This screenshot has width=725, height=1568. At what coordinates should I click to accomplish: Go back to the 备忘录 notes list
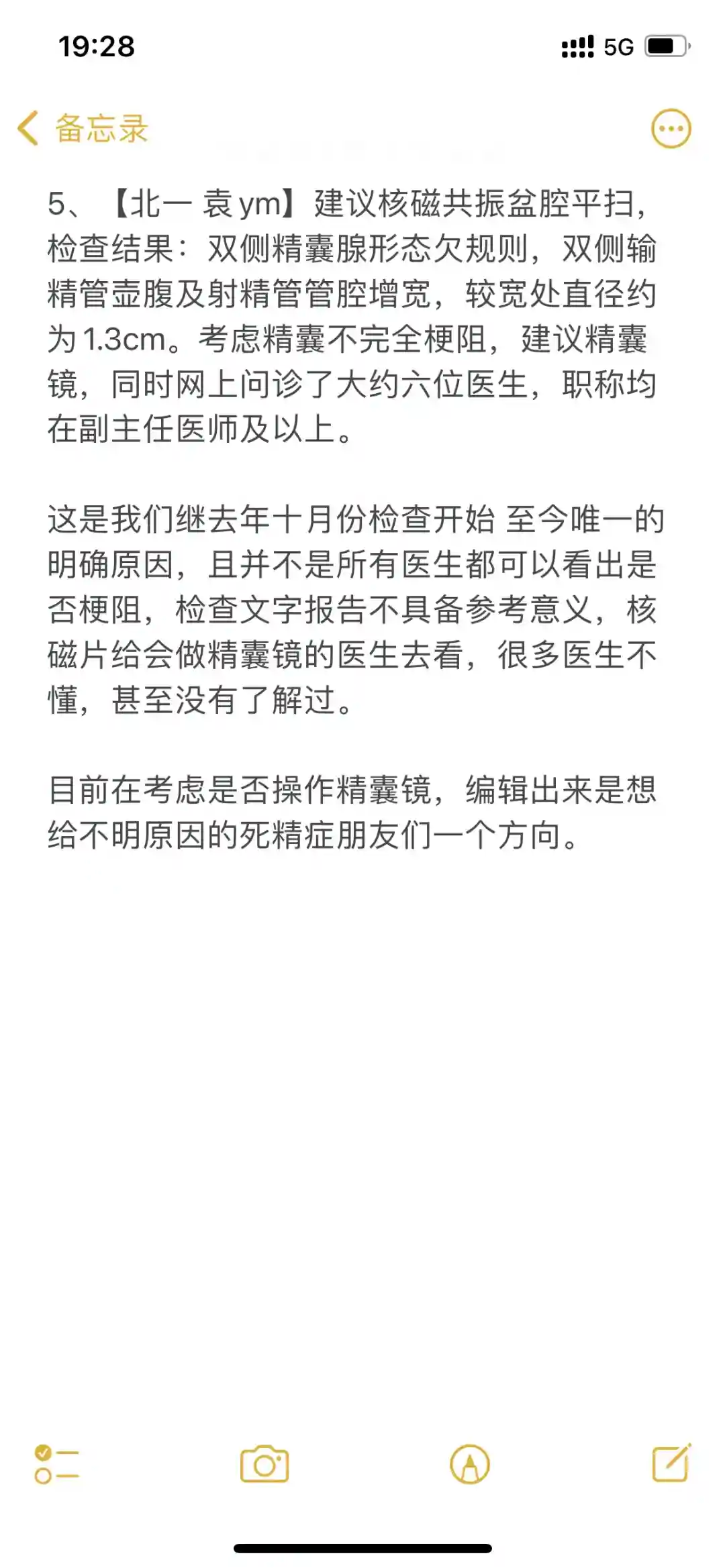(82, 128)
